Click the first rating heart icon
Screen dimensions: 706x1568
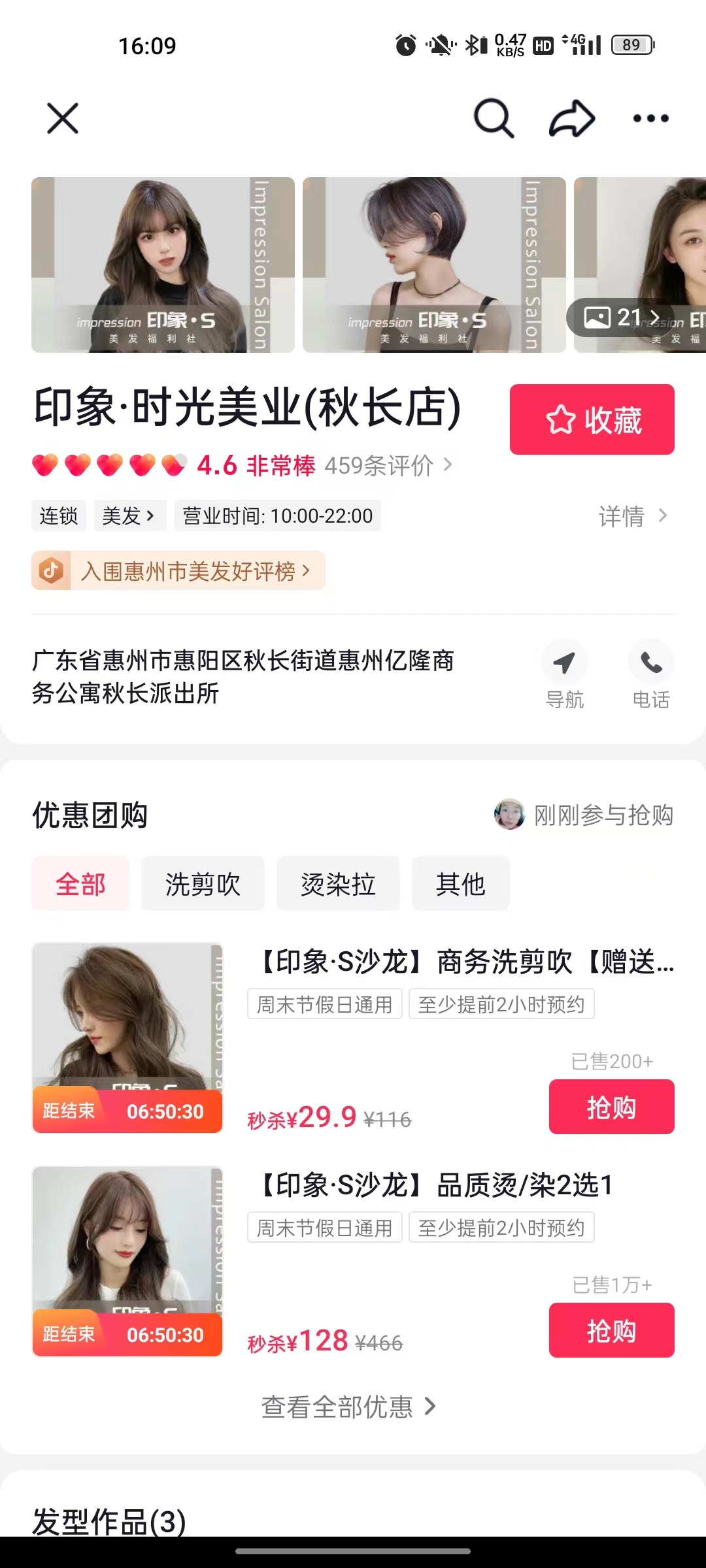coord(43,465)
